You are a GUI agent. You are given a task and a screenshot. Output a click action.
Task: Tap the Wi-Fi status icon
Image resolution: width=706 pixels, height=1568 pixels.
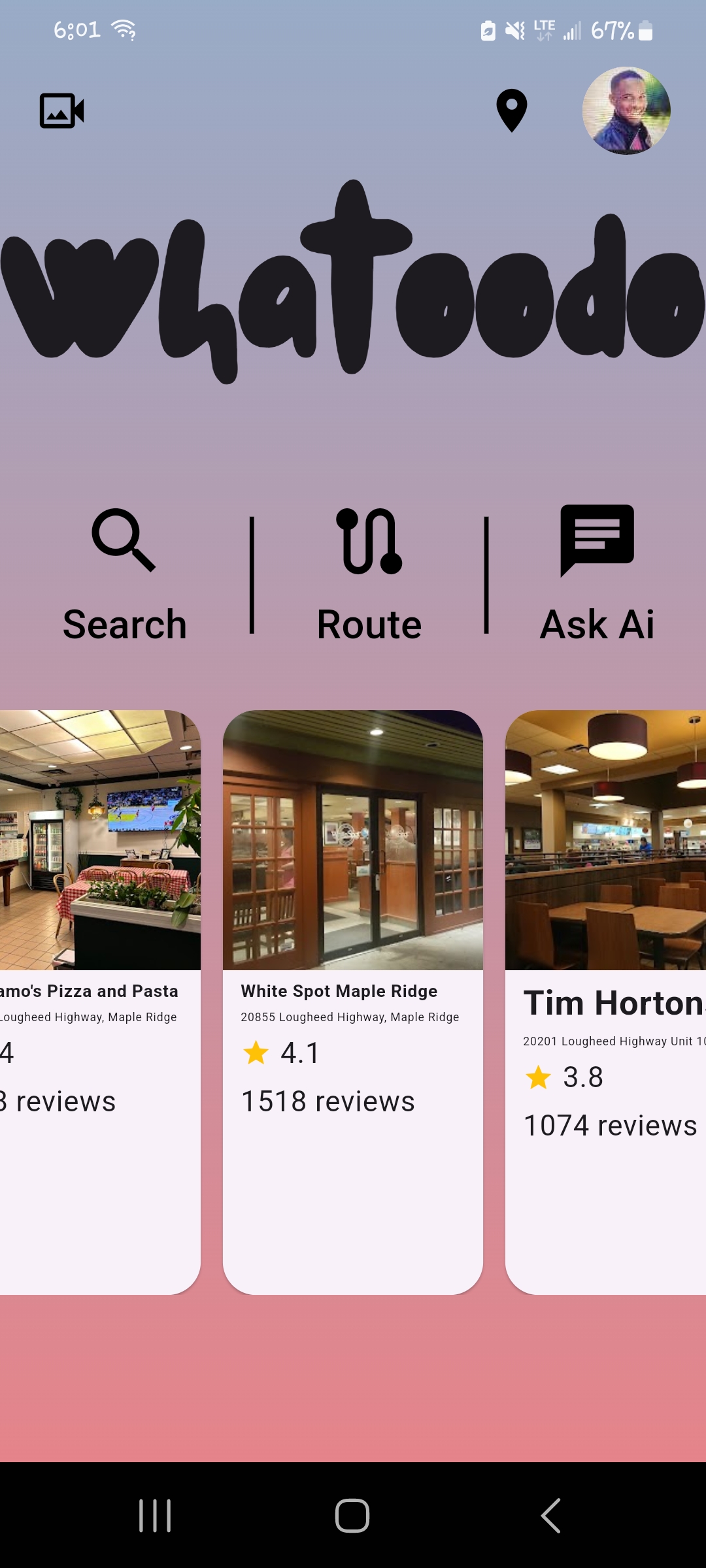(x=123, y=29)
